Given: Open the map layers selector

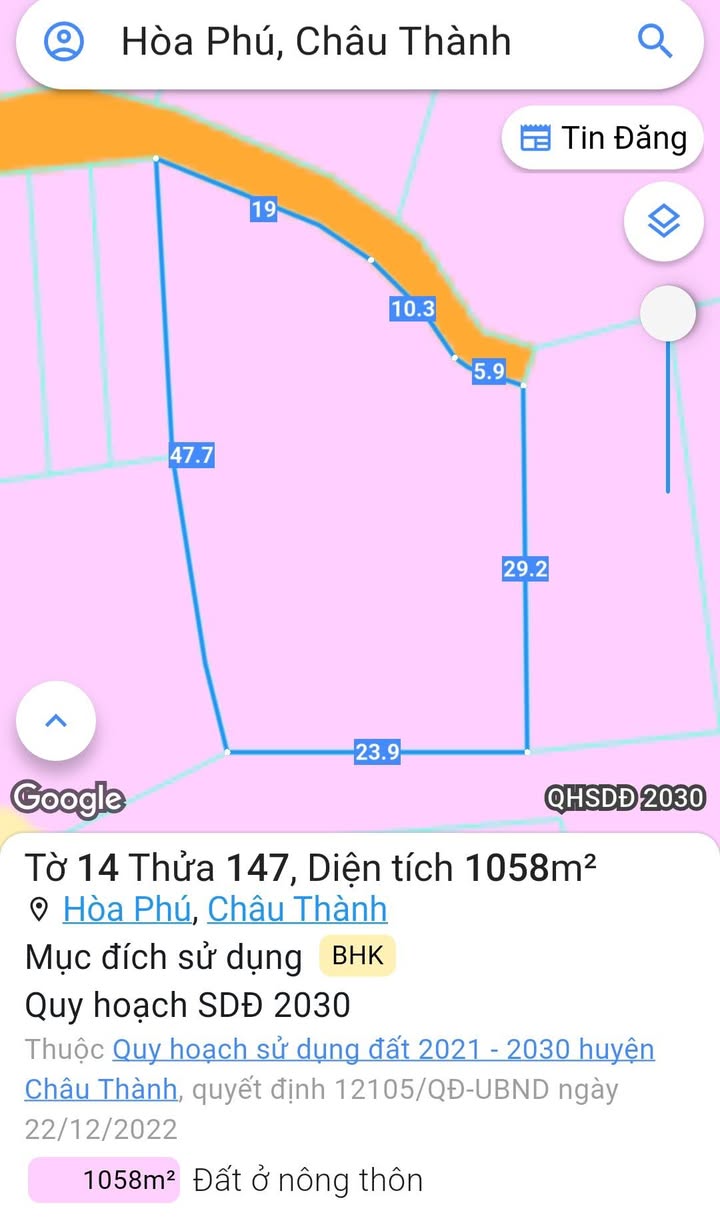Looking at the screenshot, I should 663,222.
